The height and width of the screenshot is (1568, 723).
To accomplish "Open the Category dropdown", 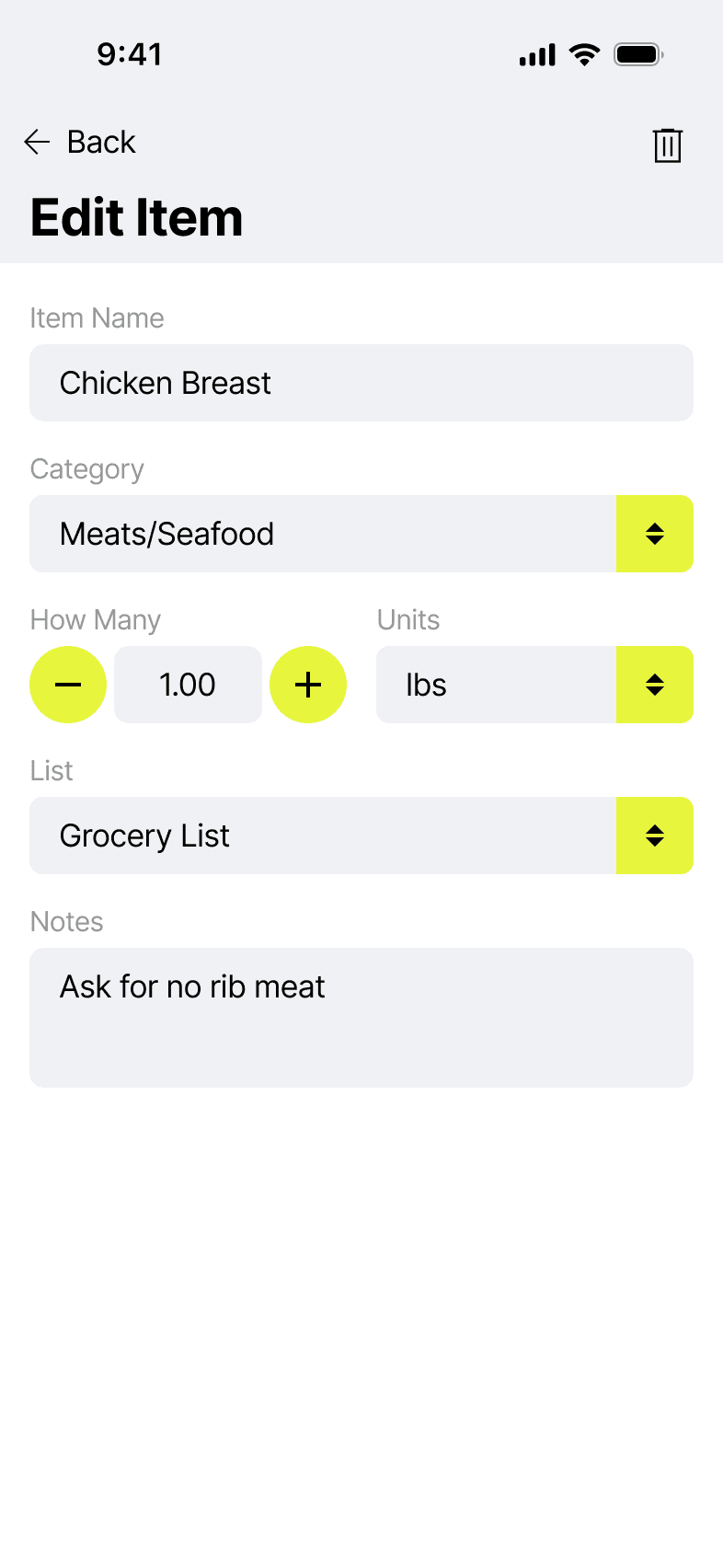I will pos(654,534).
